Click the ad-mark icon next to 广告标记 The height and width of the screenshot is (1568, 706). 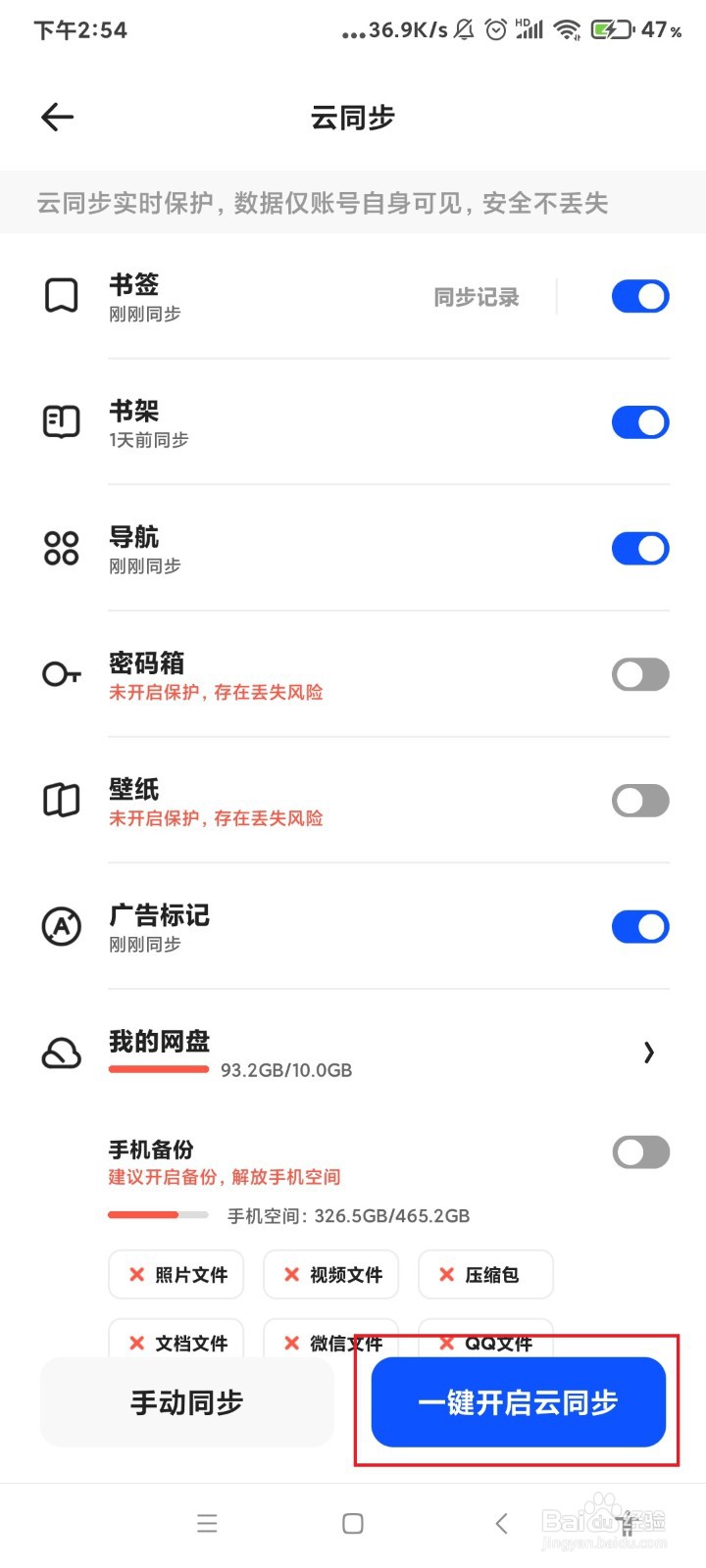pos(61,927)
